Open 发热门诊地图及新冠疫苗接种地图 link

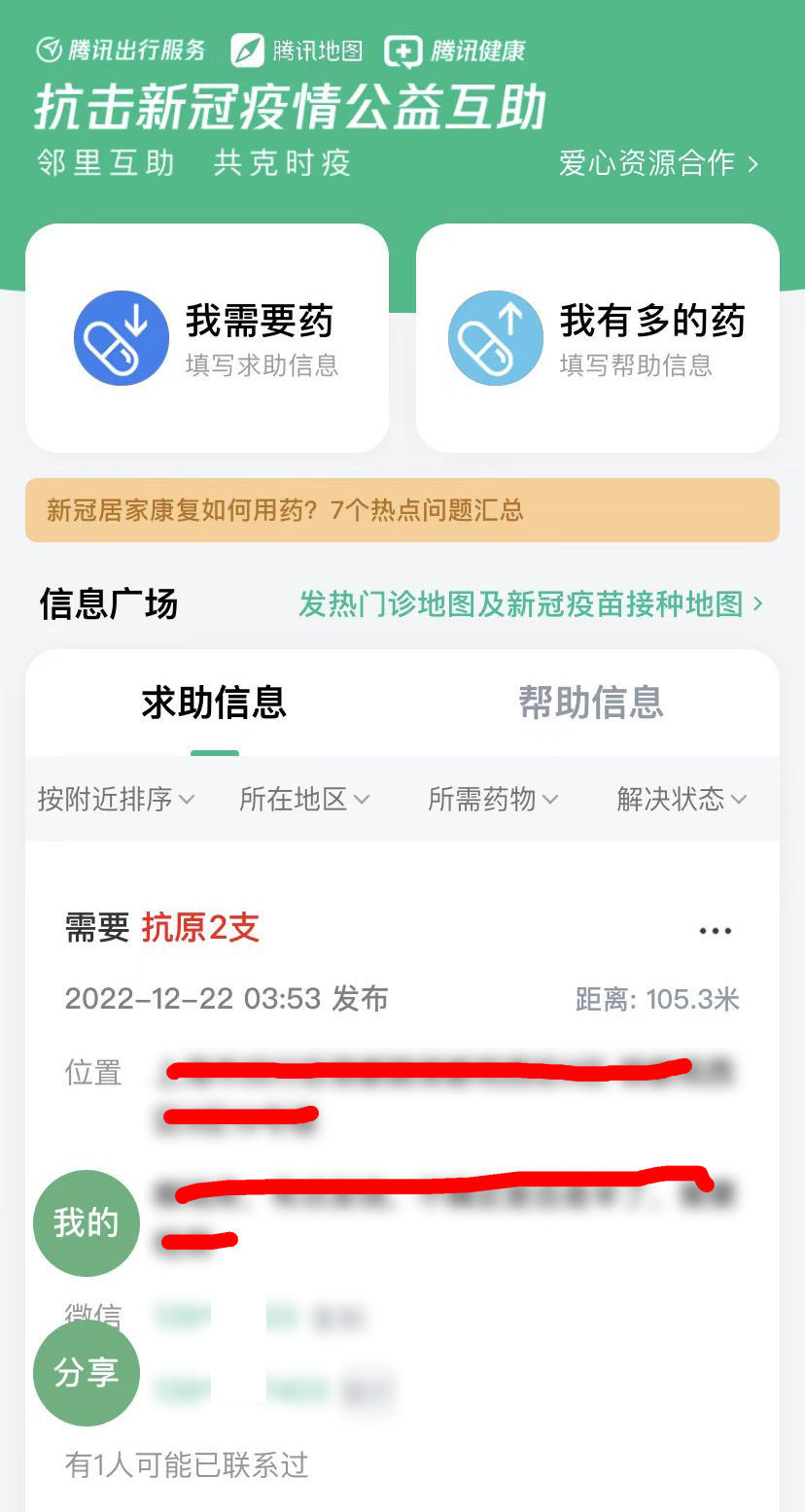pos(530,604)
